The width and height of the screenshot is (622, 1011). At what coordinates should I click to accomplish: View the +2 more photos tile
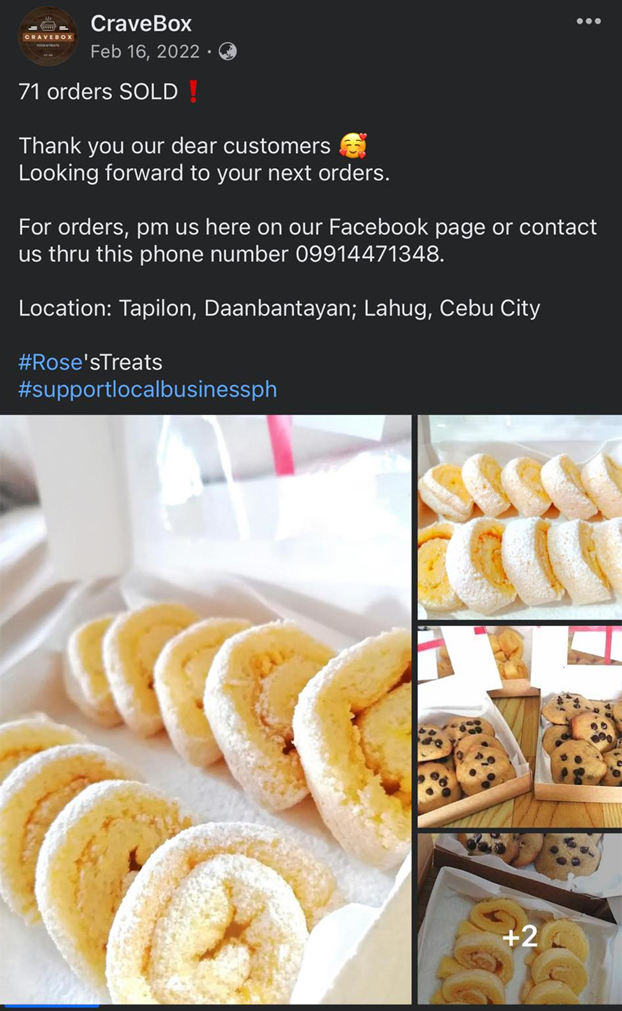520,918
